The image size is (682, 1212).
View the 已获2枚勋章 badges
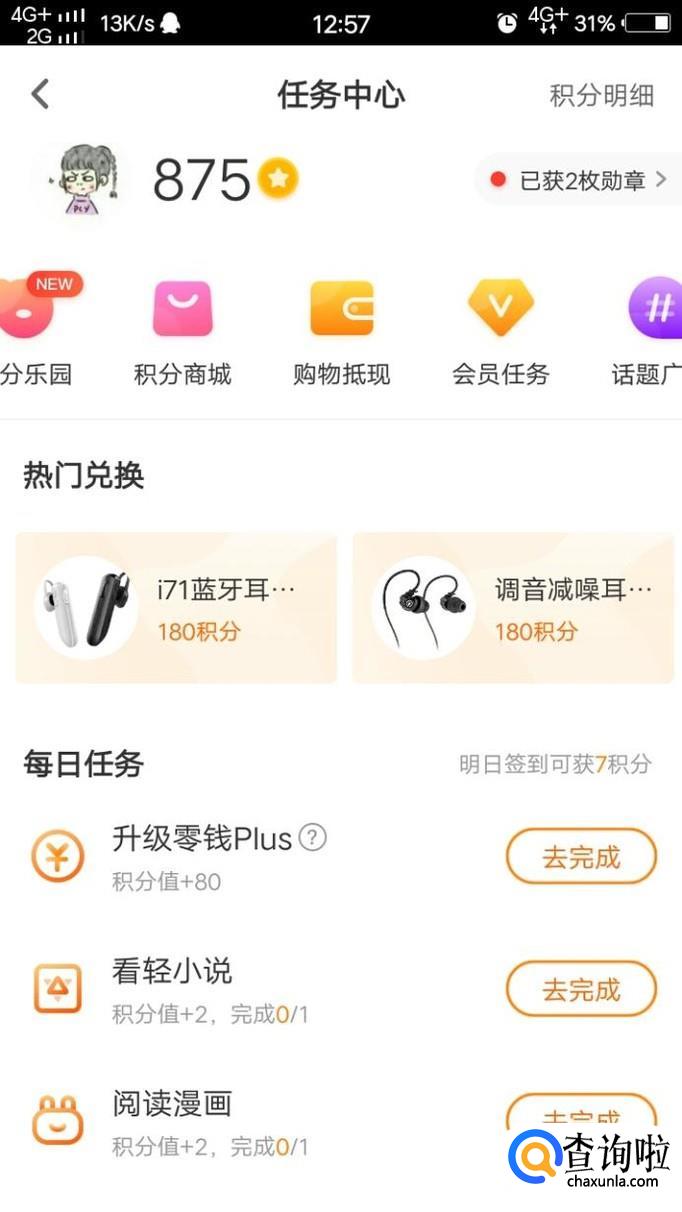click(580, 180)
